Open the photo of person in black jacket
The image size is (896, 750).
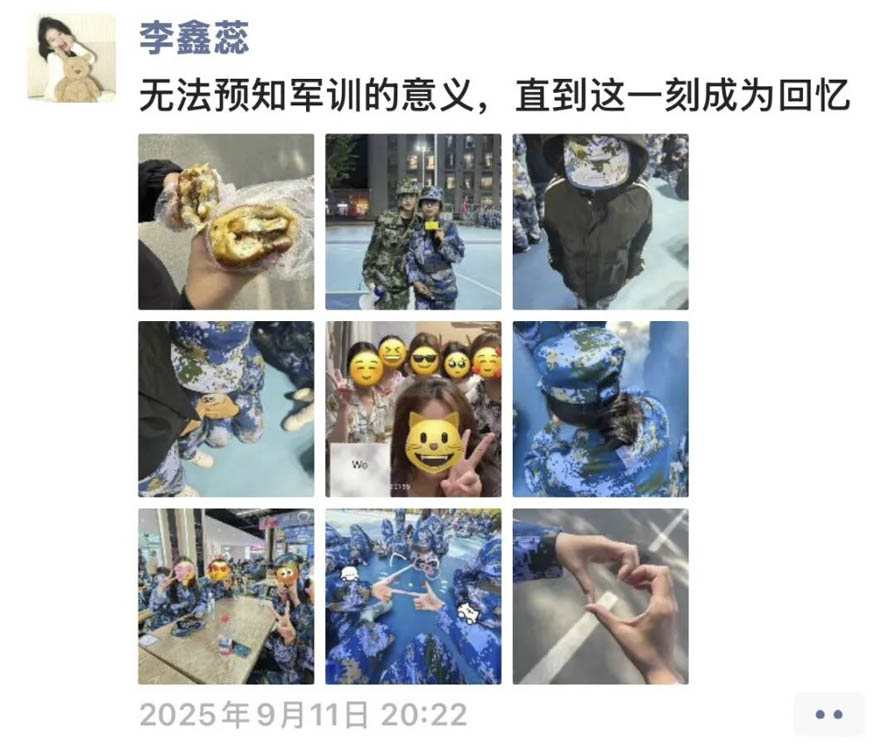[x=600, y=222]
